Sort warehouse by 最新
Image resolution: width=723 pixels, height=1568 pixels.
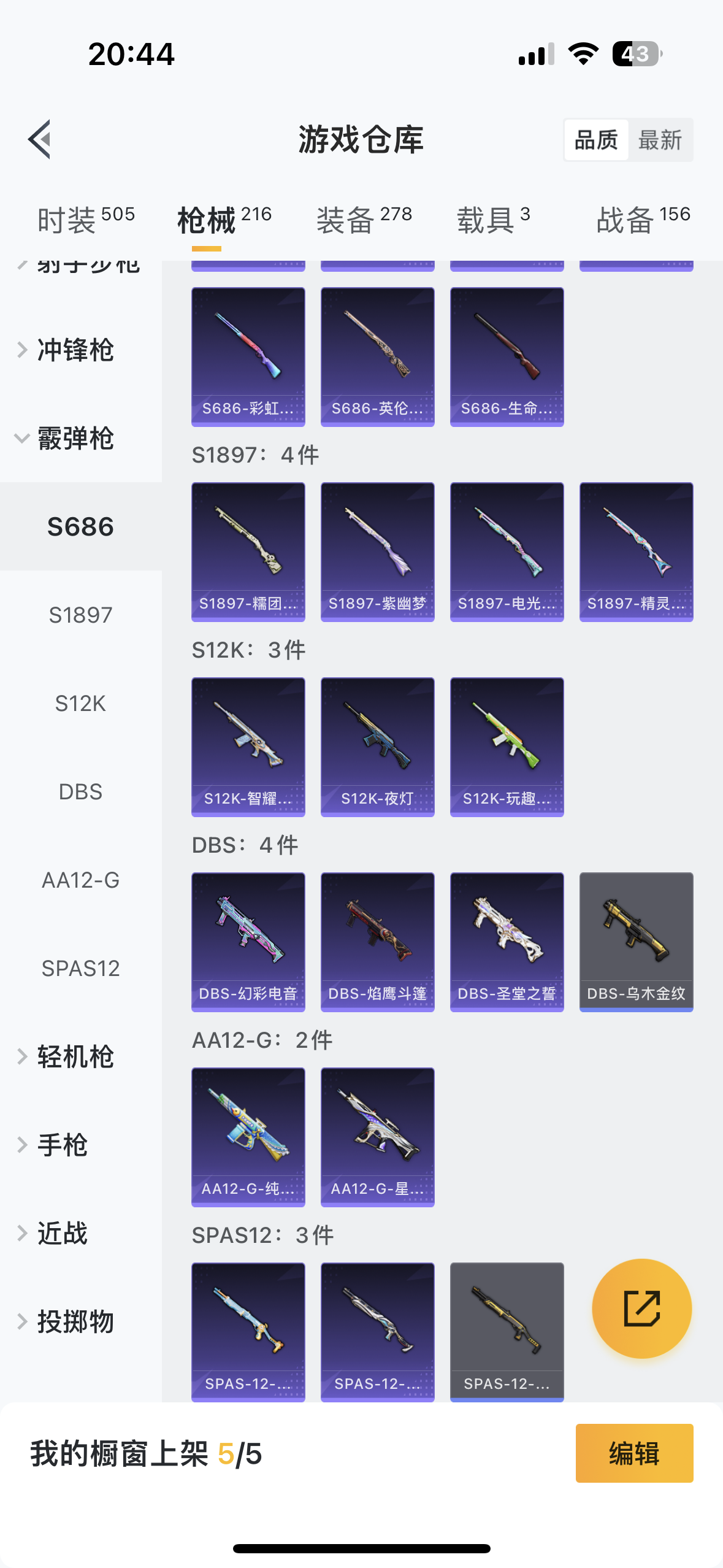point(660,140)
